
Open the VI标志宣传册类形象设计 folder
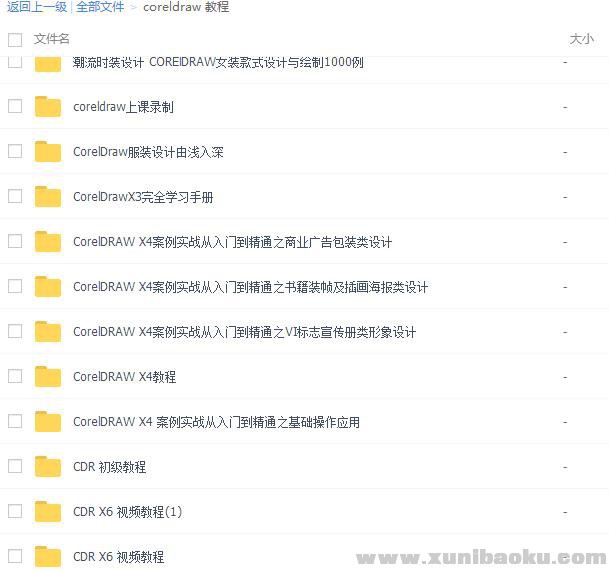pyautogui.click(x=244, y=332)
